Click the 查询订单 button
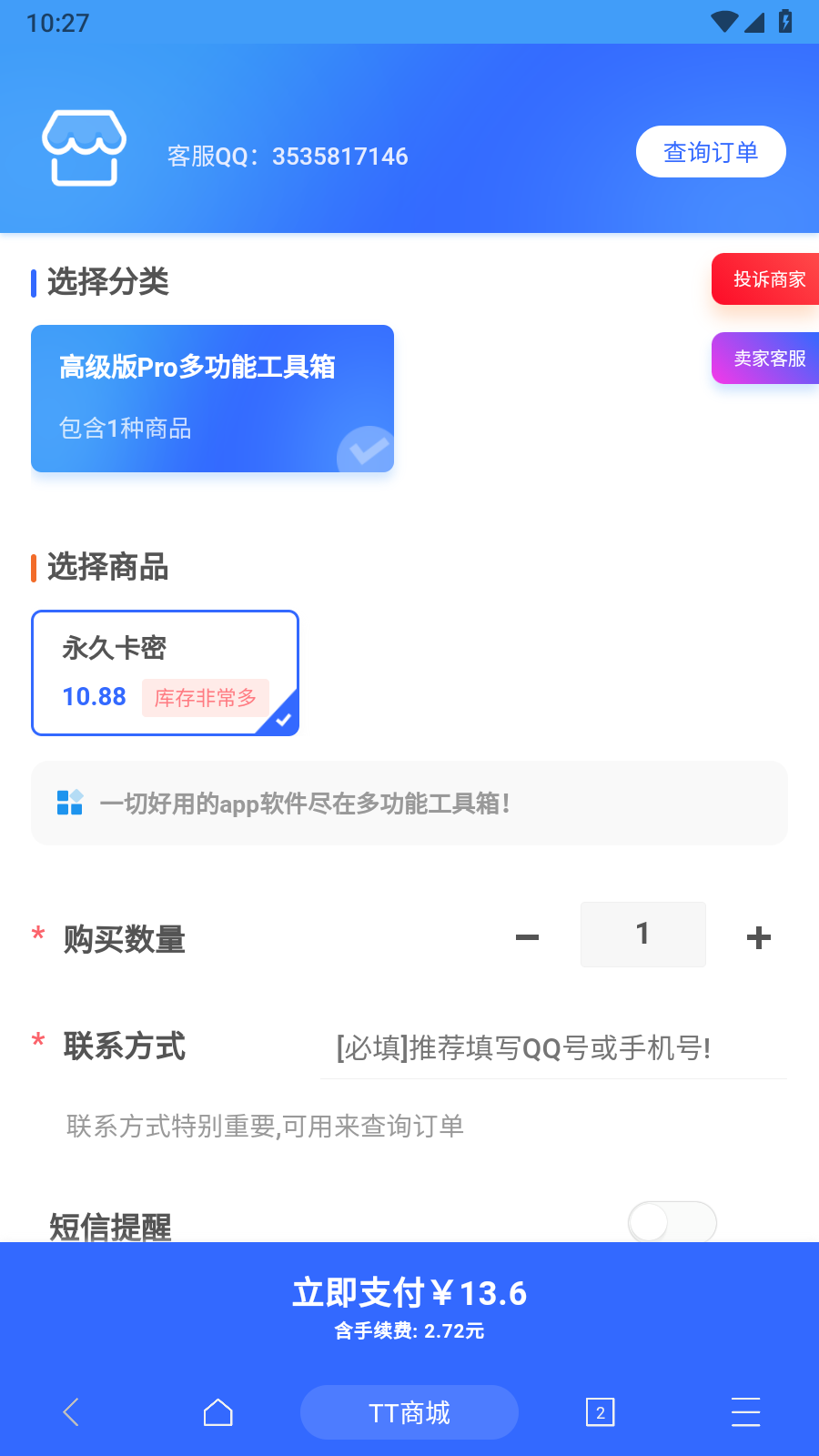 pos(711,151)
